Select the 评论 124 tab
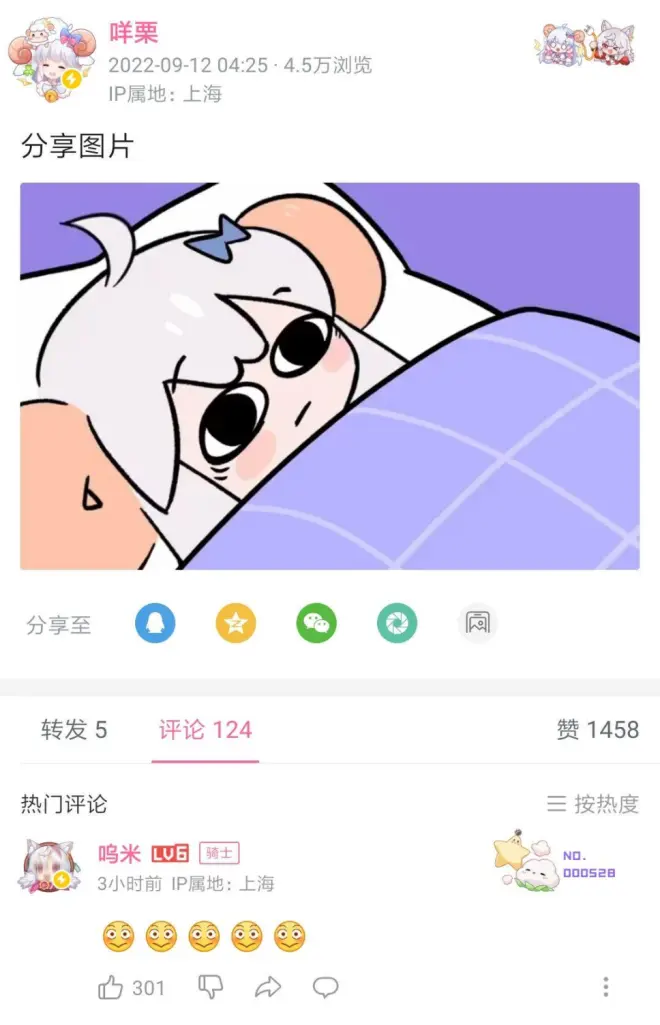Image resolution: width=660 pixels, height=1025 pixels. coord(205,730)
